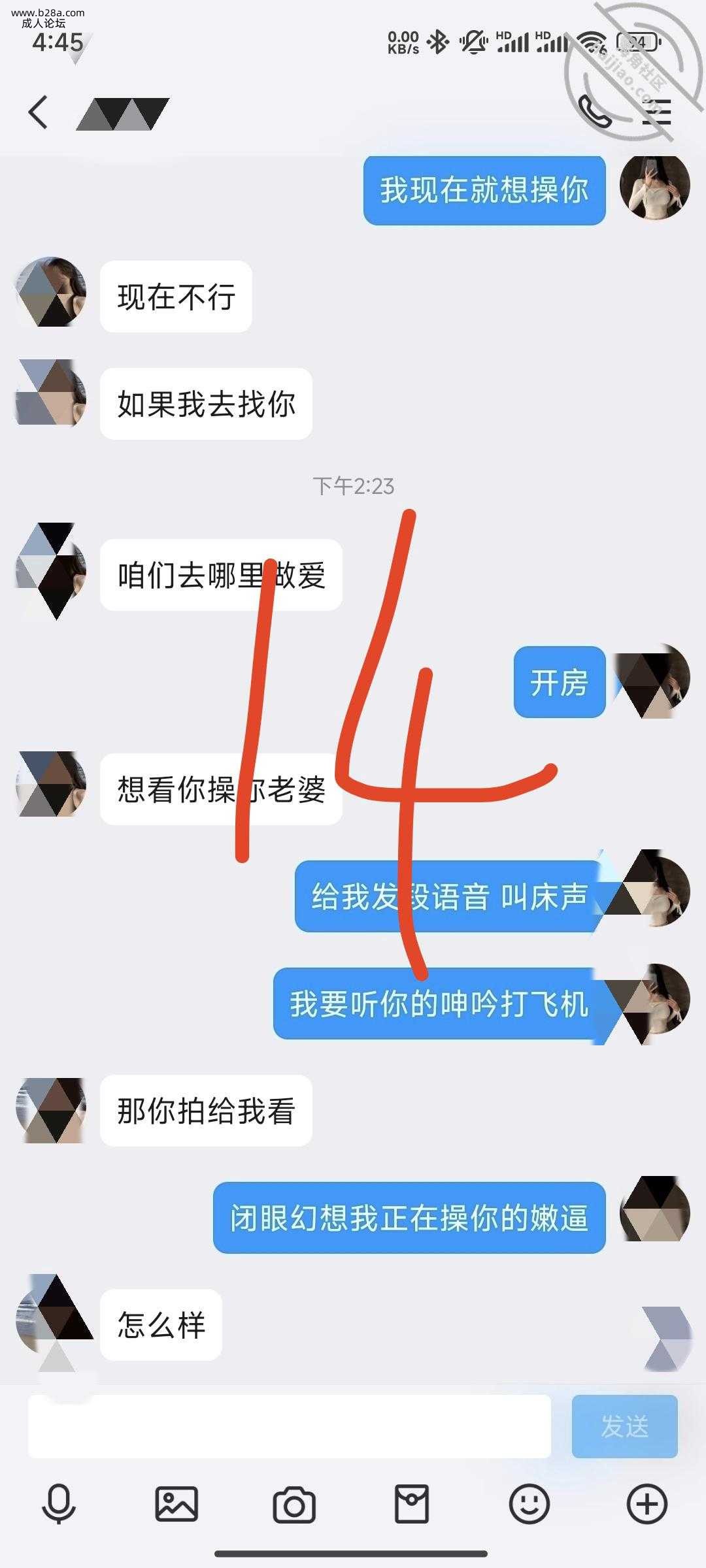
Task: Start a voice call from the chat
Action: pos(594,111)
